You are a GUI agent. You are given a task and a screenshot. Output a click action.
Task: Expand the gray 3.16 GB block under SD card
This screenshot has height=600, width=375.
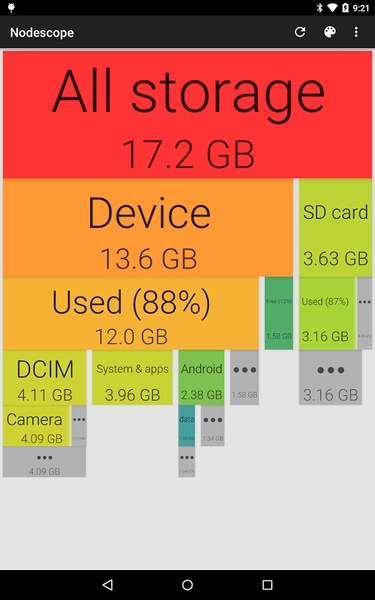(330, 377)
